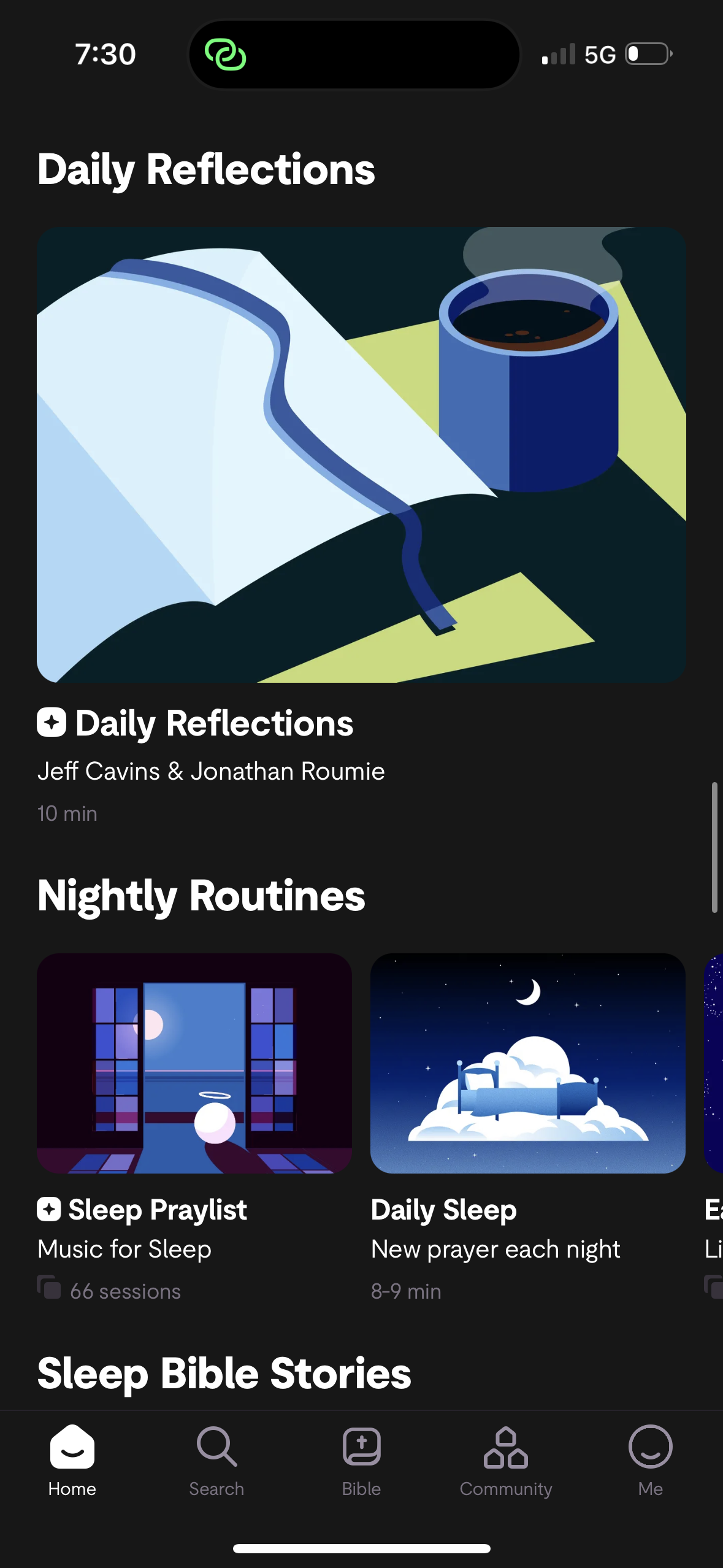This screenshot has height=1568, width=723.
Task: Open the Sleep Praylist card
Action: (x=194, y=1063)
